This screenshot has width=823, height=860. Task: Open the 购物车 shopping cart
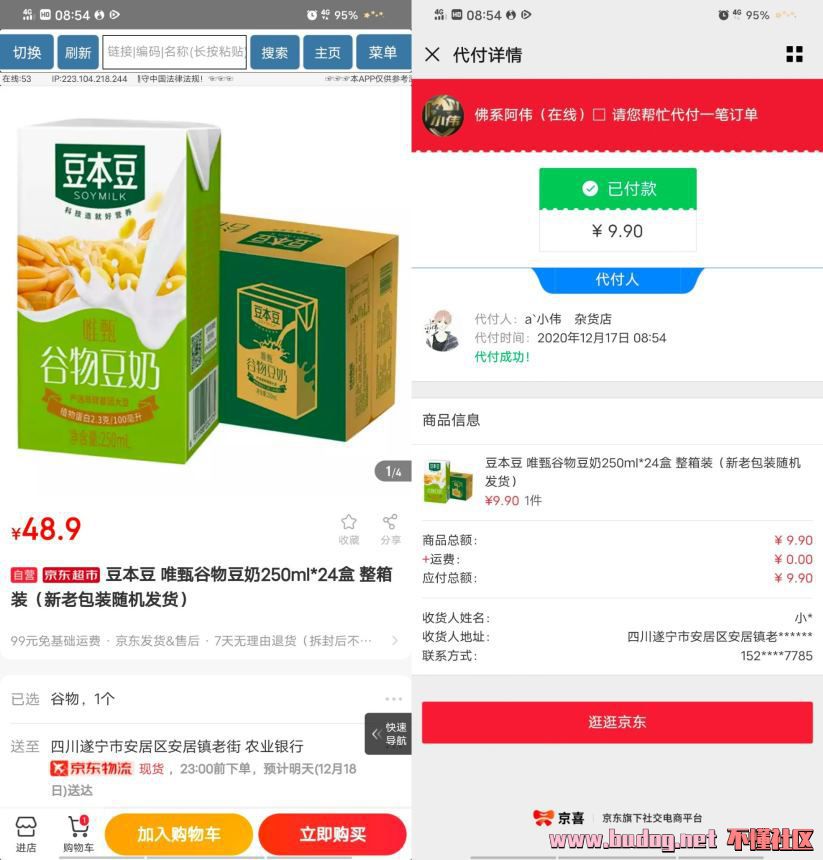click(x=78, y=834)
